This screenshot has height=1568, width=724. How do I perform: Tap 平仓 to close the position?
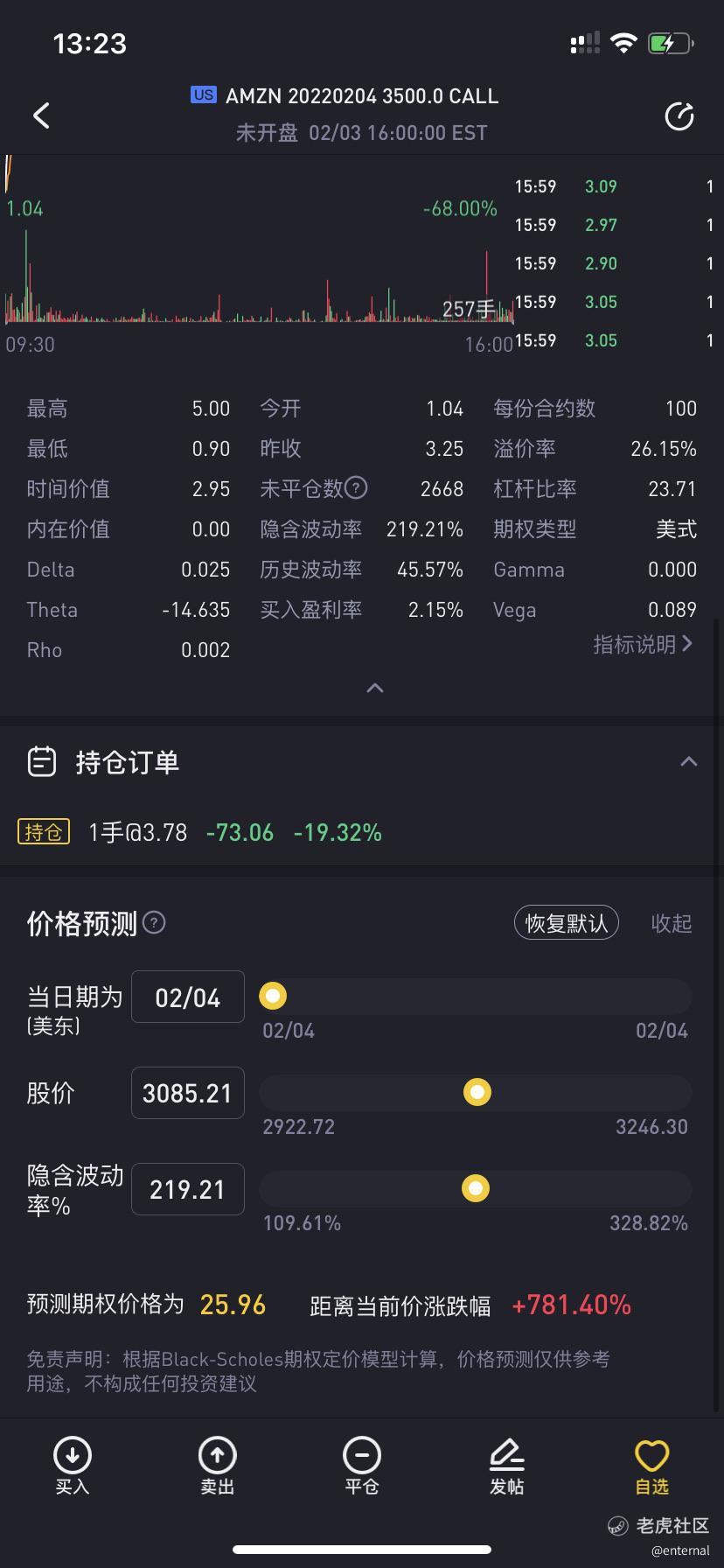pos(362,1466)
